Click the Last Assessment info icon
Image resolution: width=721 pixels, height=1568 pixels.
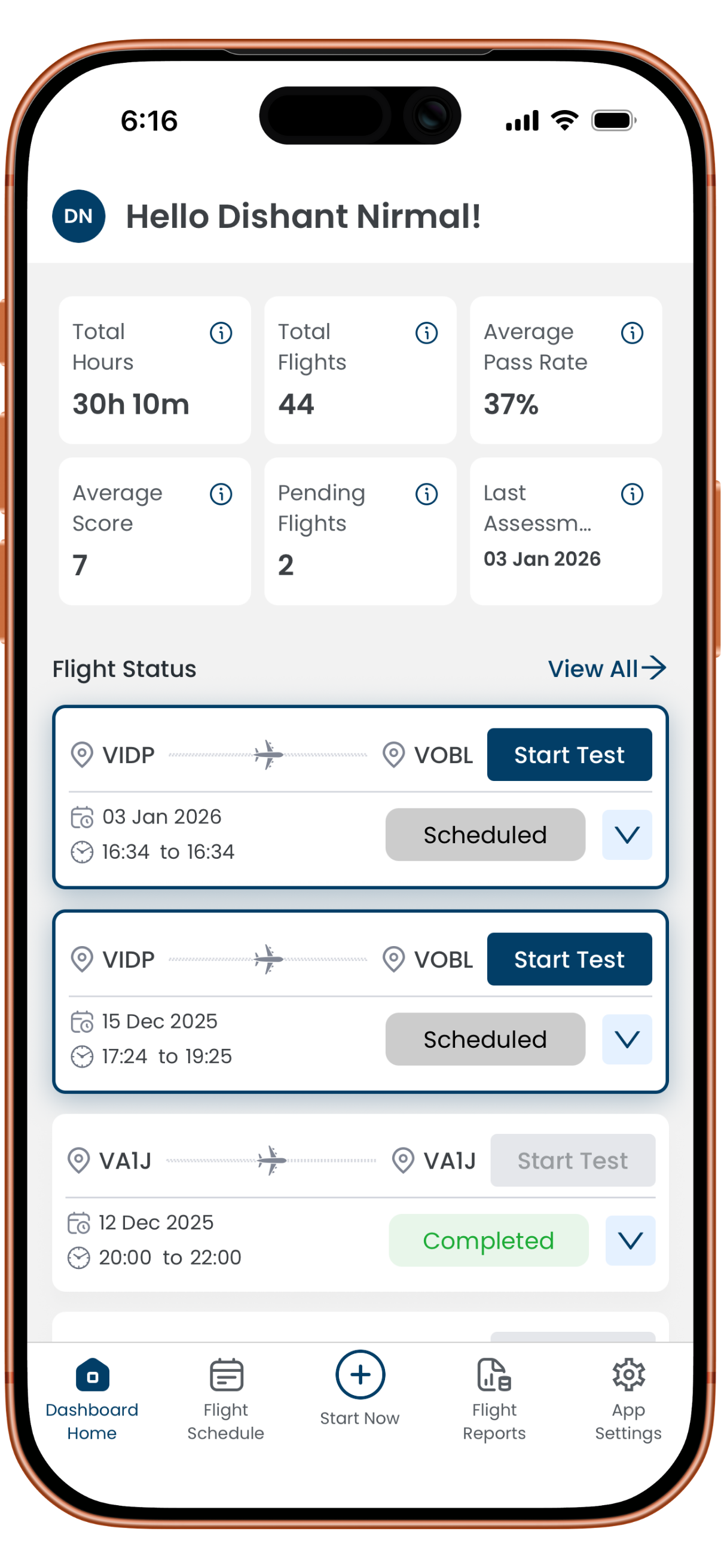coord(631,494)
